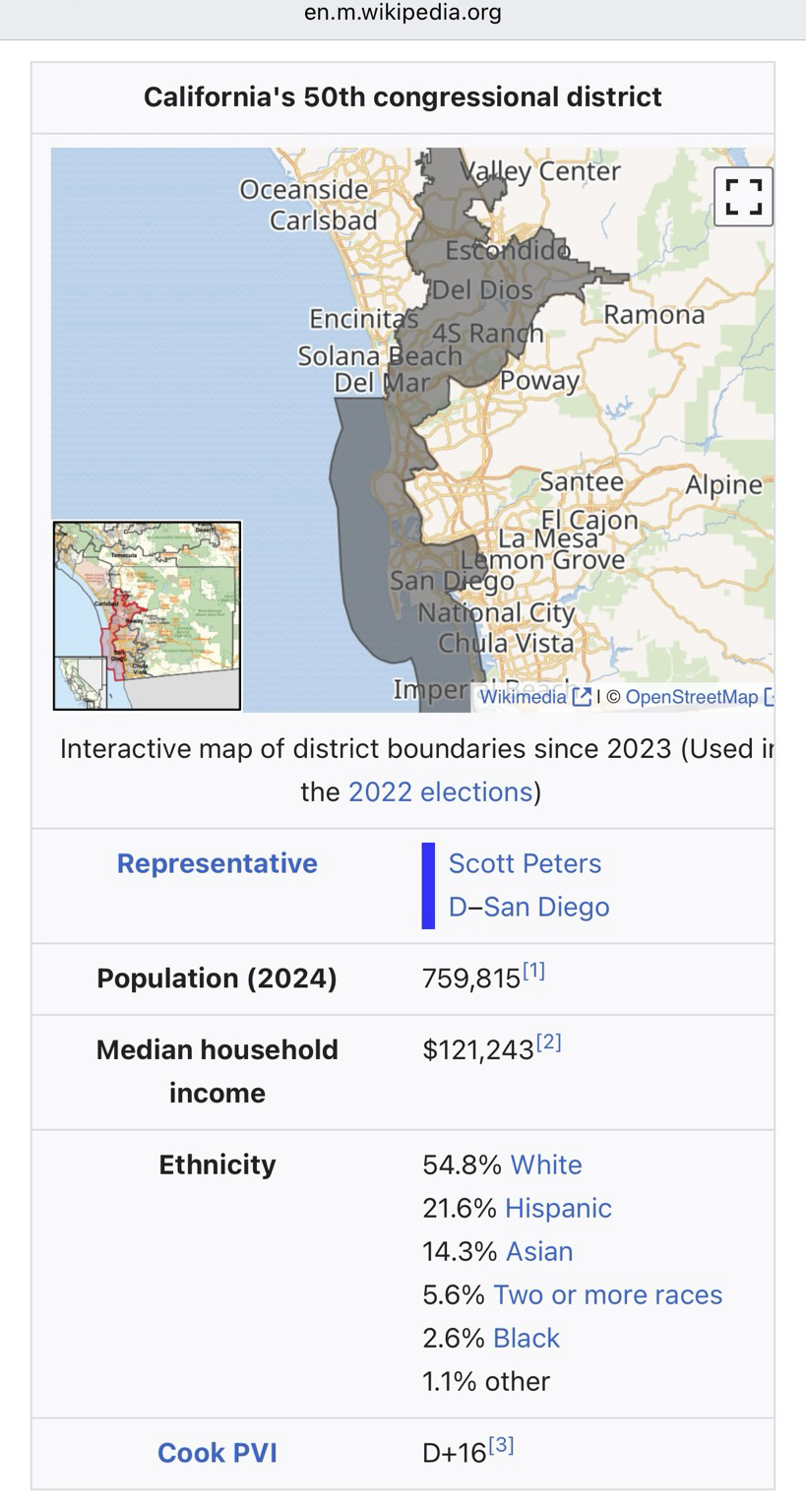
Task: Tap the en.m.wikipedia.org address bar
Action: 403,13
